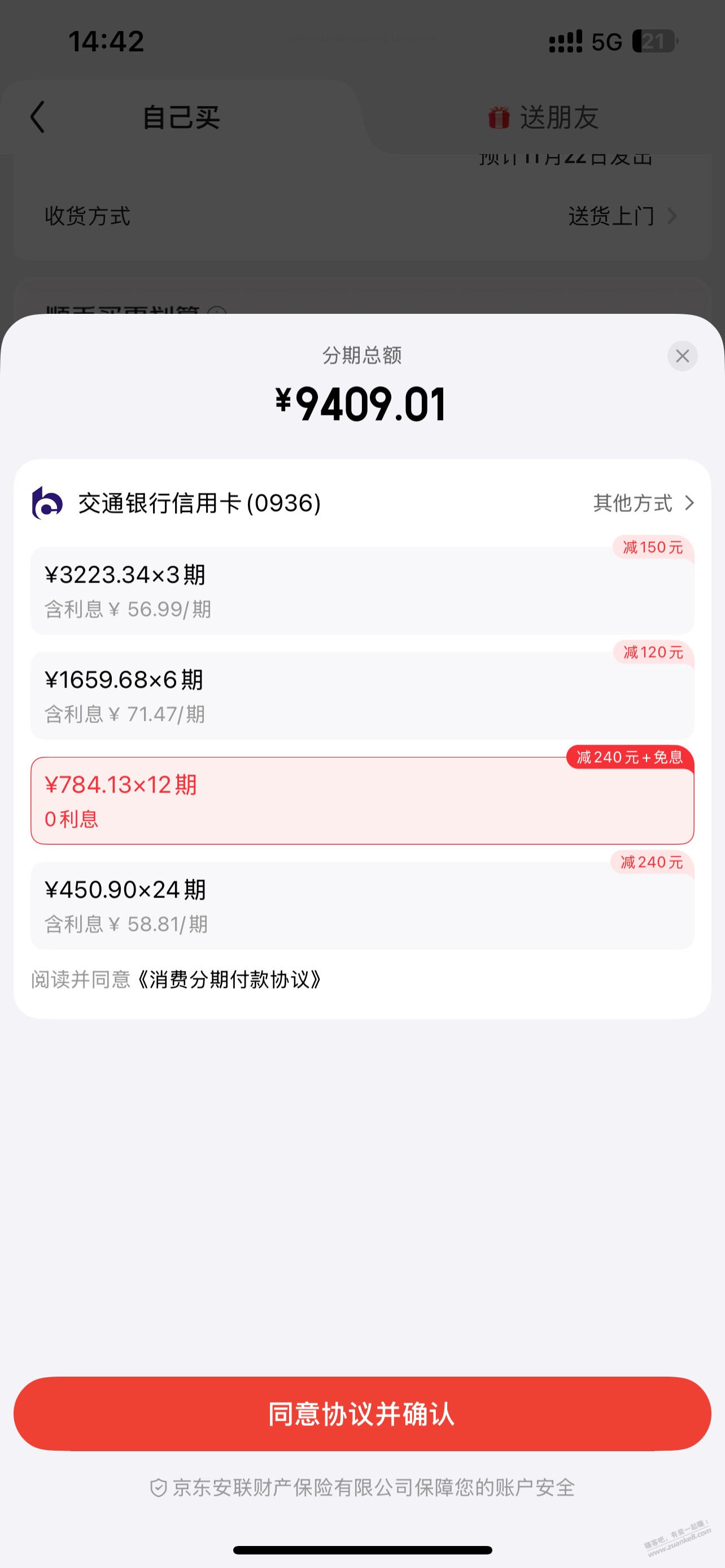725x1568 pixels.
Task: Tap 同意协议并确认 to confirm
Action: pos(361,1413)
